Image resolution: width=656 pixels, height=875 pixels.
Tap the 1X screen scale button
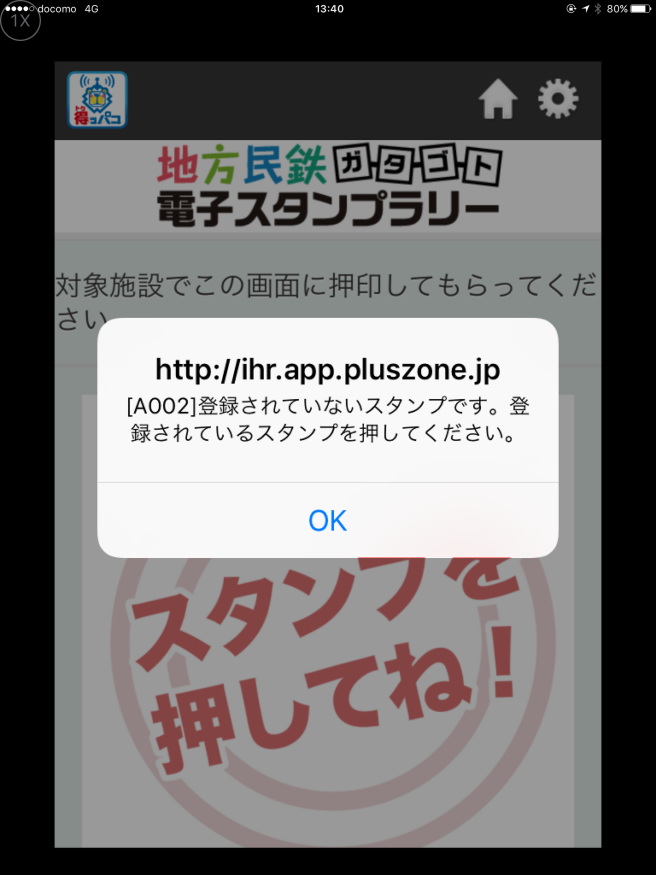(20, 20)
